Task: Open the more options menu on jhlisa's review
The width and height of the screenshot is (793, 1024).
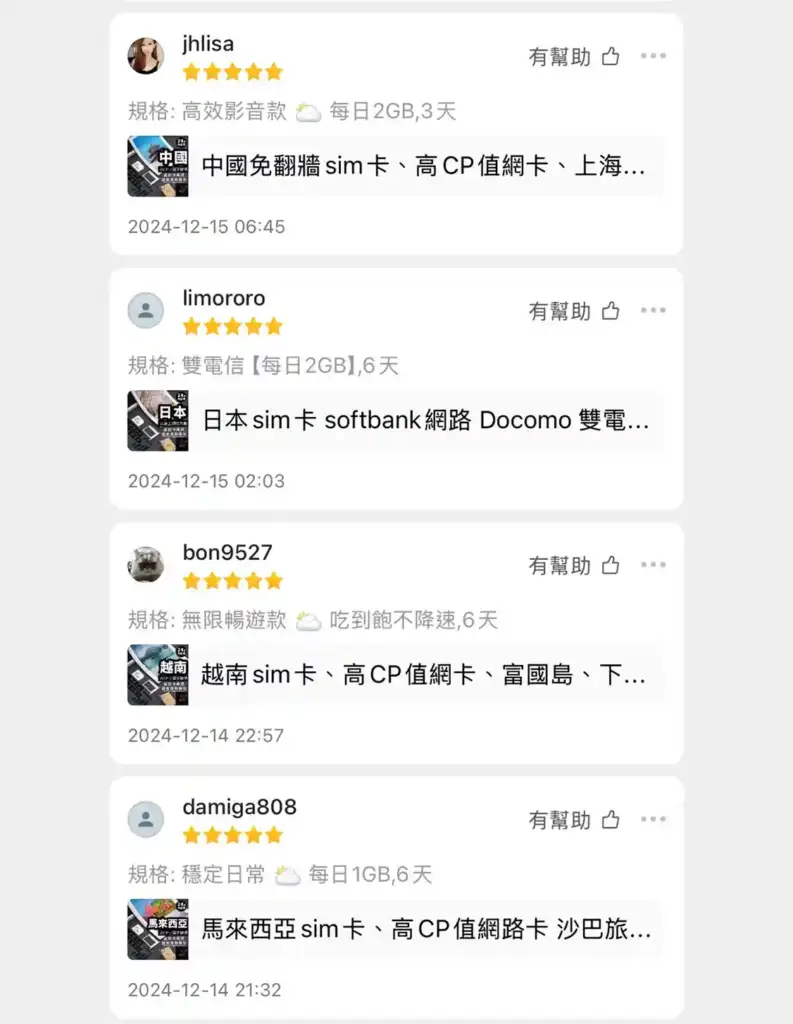Action: [x=654, y=56]
